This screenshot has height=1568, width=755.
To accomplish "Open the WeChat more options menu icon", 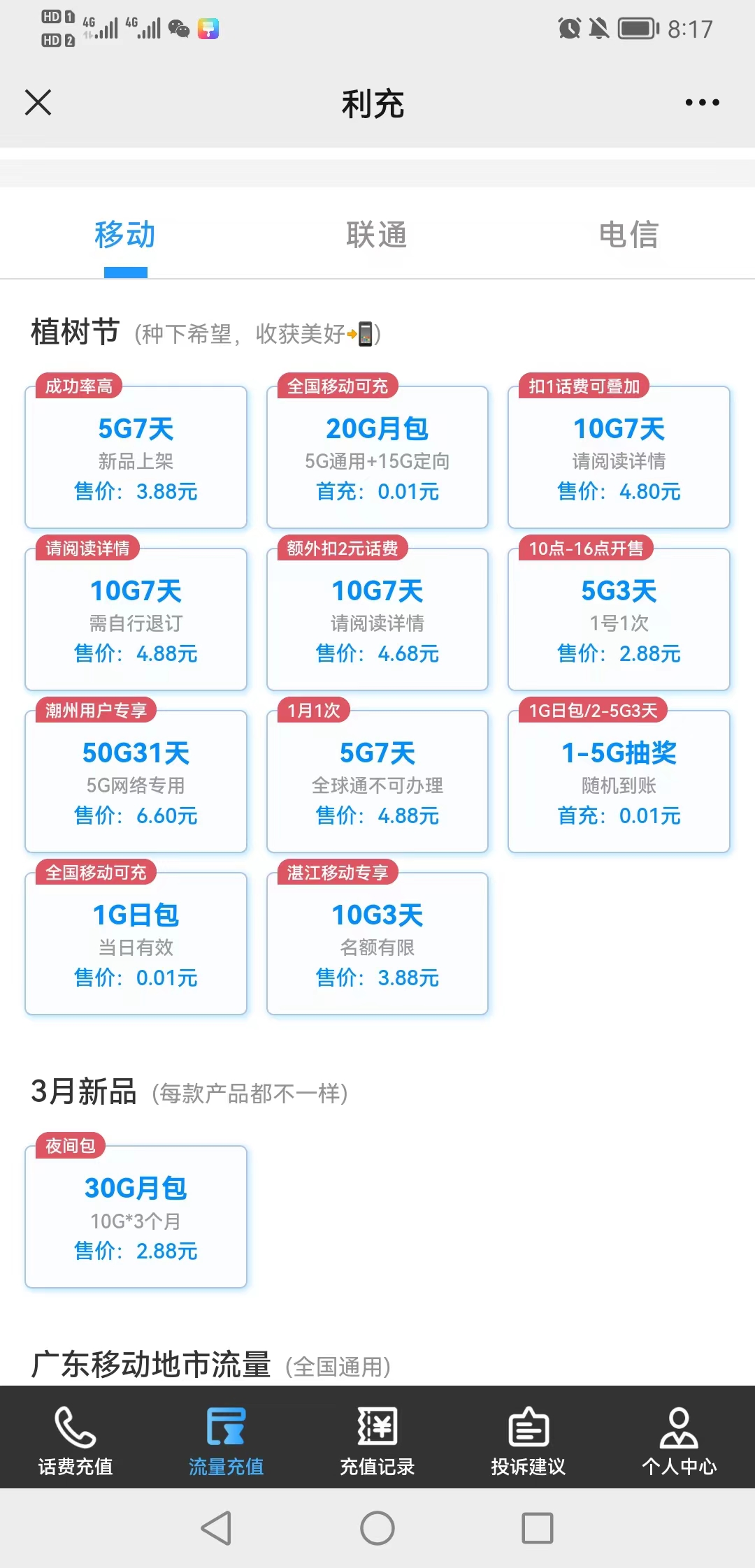I will pyautogui.click(x=702, y=102).
